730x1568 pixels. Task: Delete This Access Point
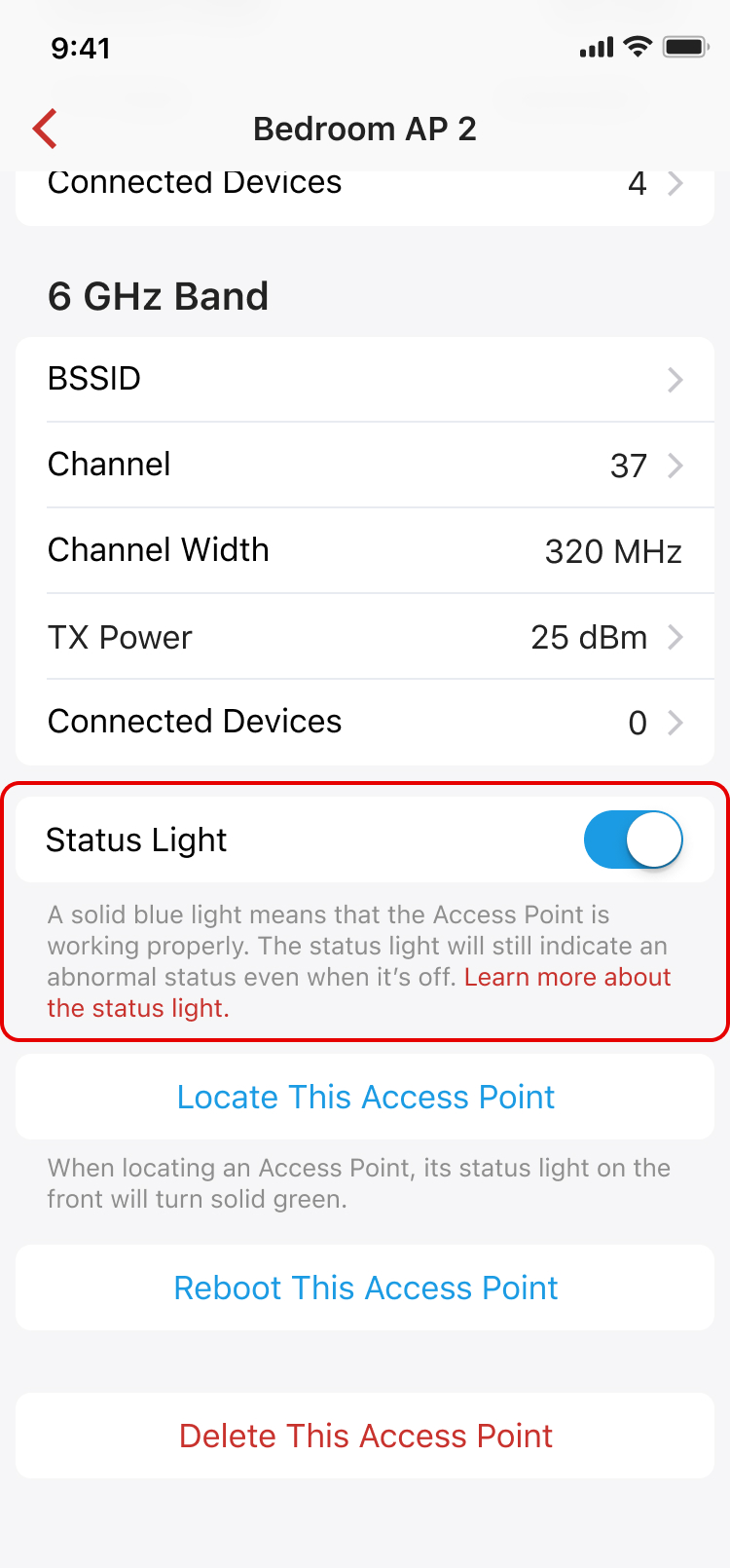click(365, 1436)
